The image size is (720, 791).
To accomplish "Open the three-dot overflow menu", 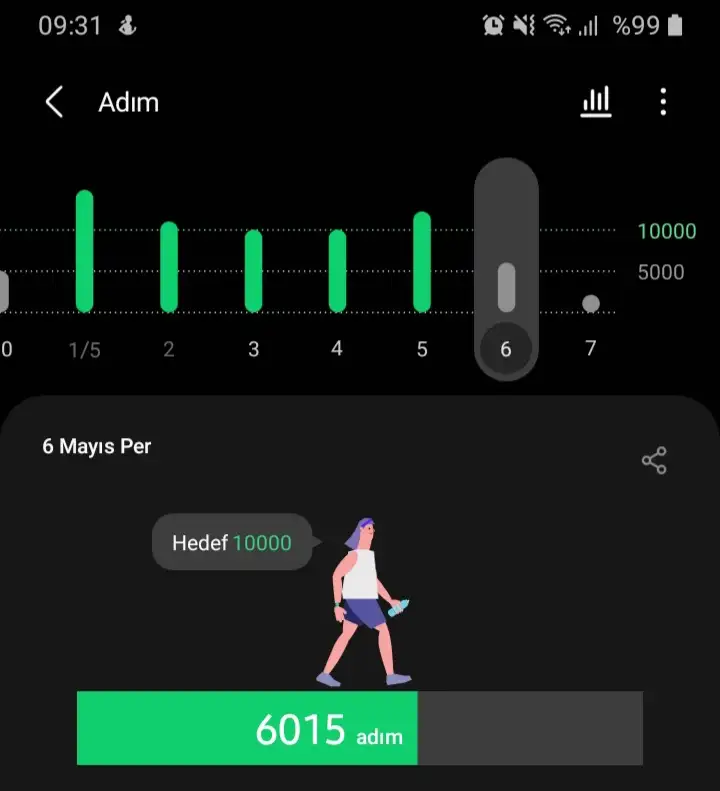I will tap(663, 102).
